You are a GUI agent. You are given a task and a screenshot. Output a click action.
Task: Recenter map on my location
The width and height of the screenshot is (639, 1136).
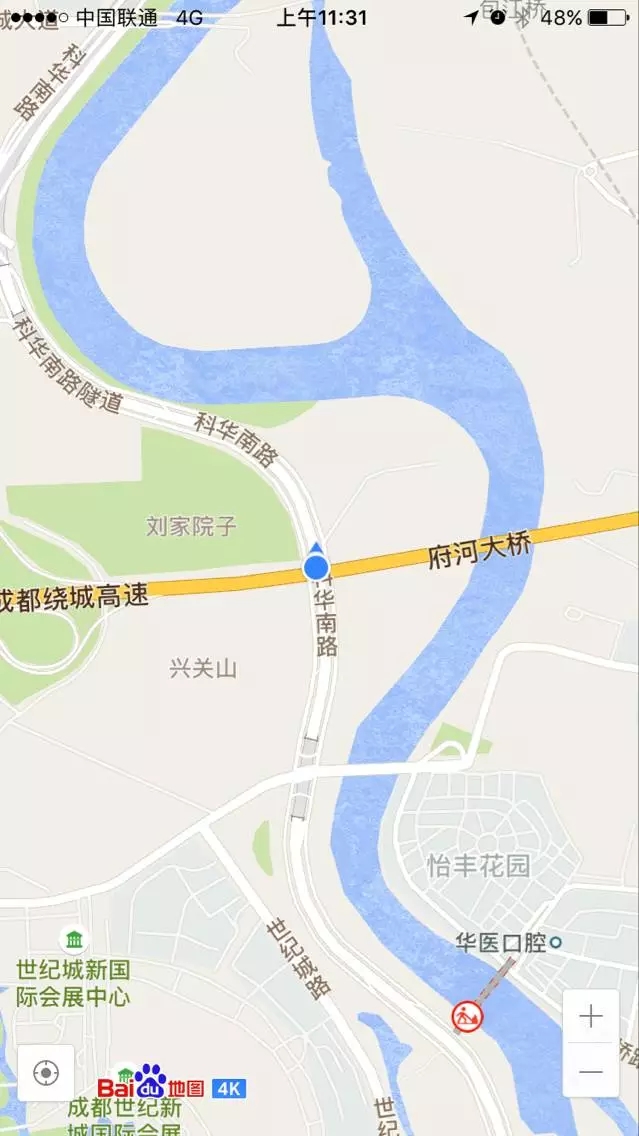46,1073
